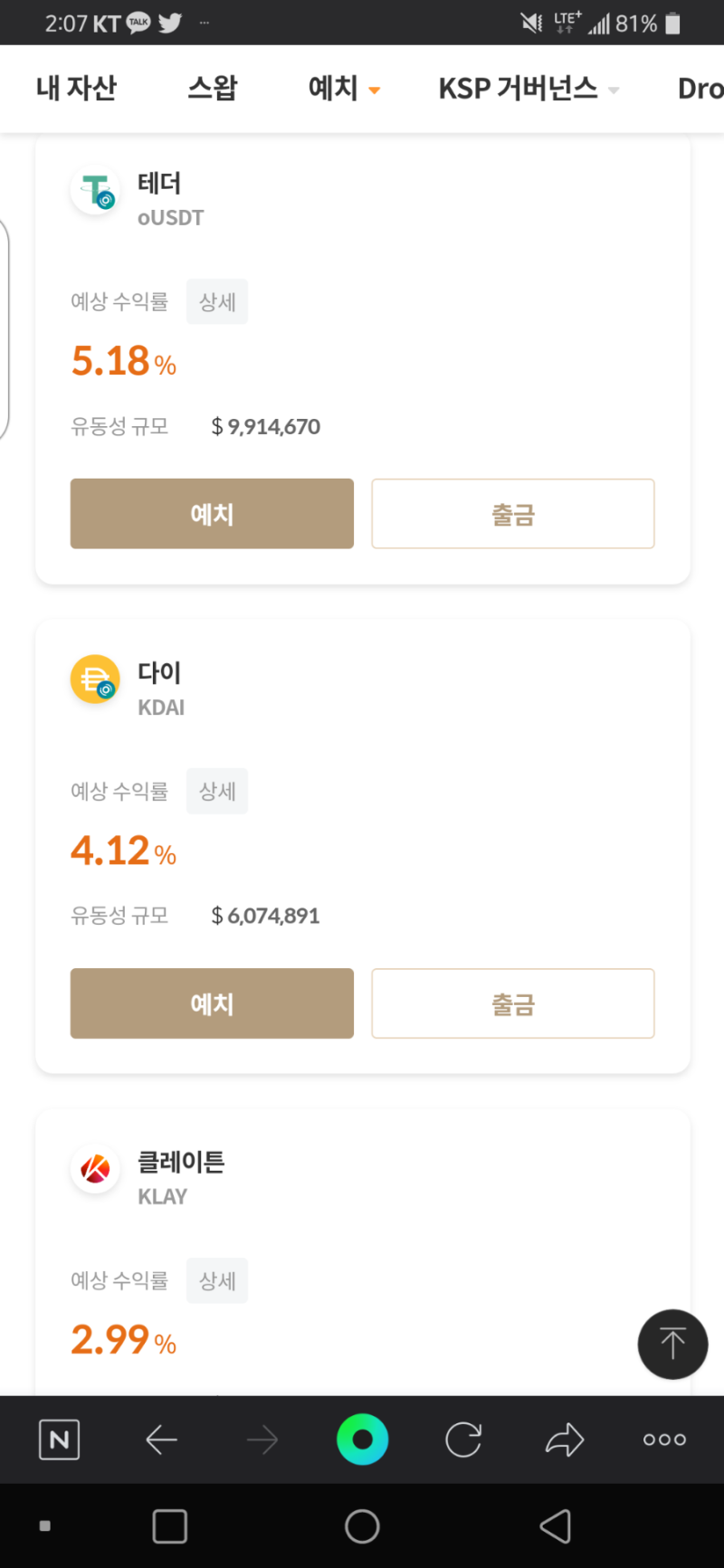Click the Dai KDAI token icon
The image size is (724, 1568).
[x=95, y=679]
